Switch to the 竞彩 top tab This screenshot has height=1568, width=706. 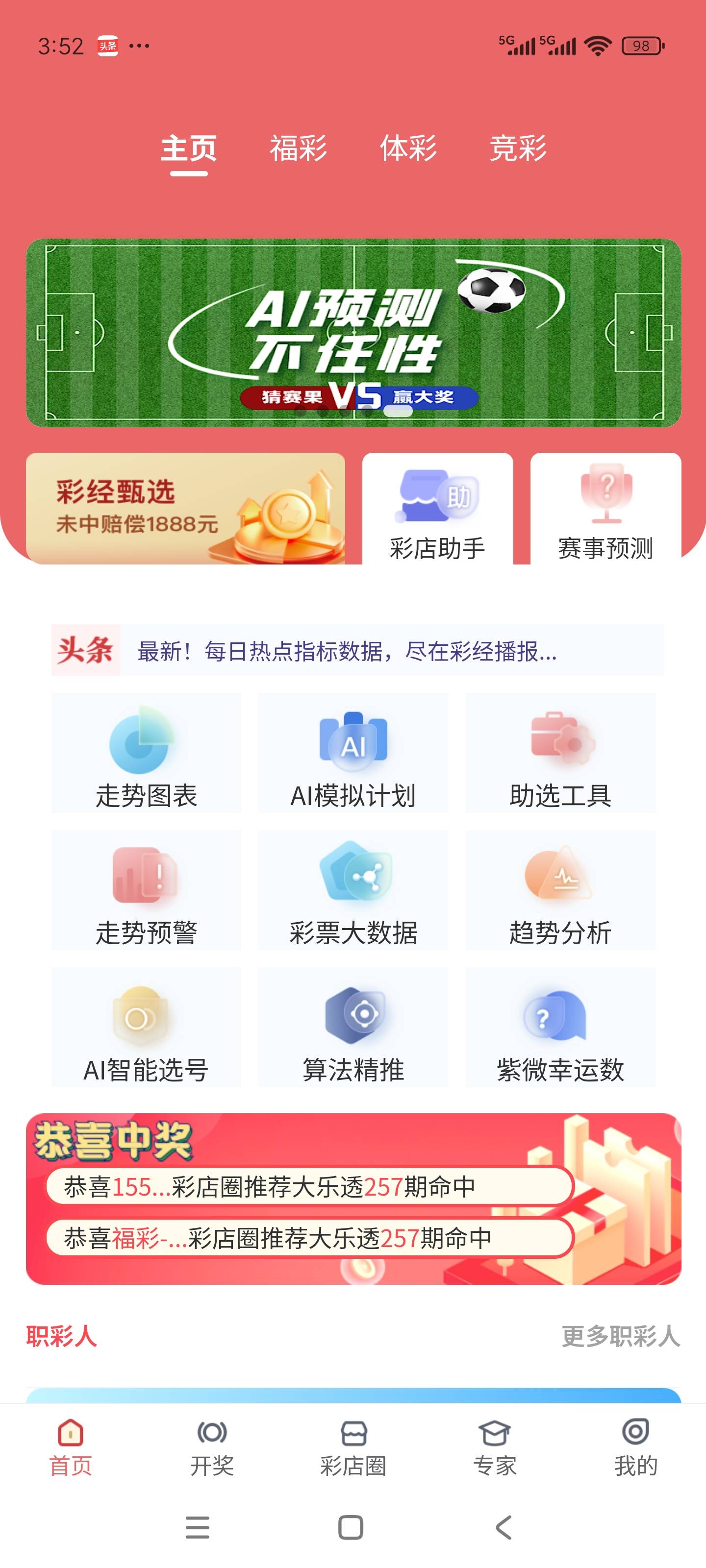tap(518, 148)
